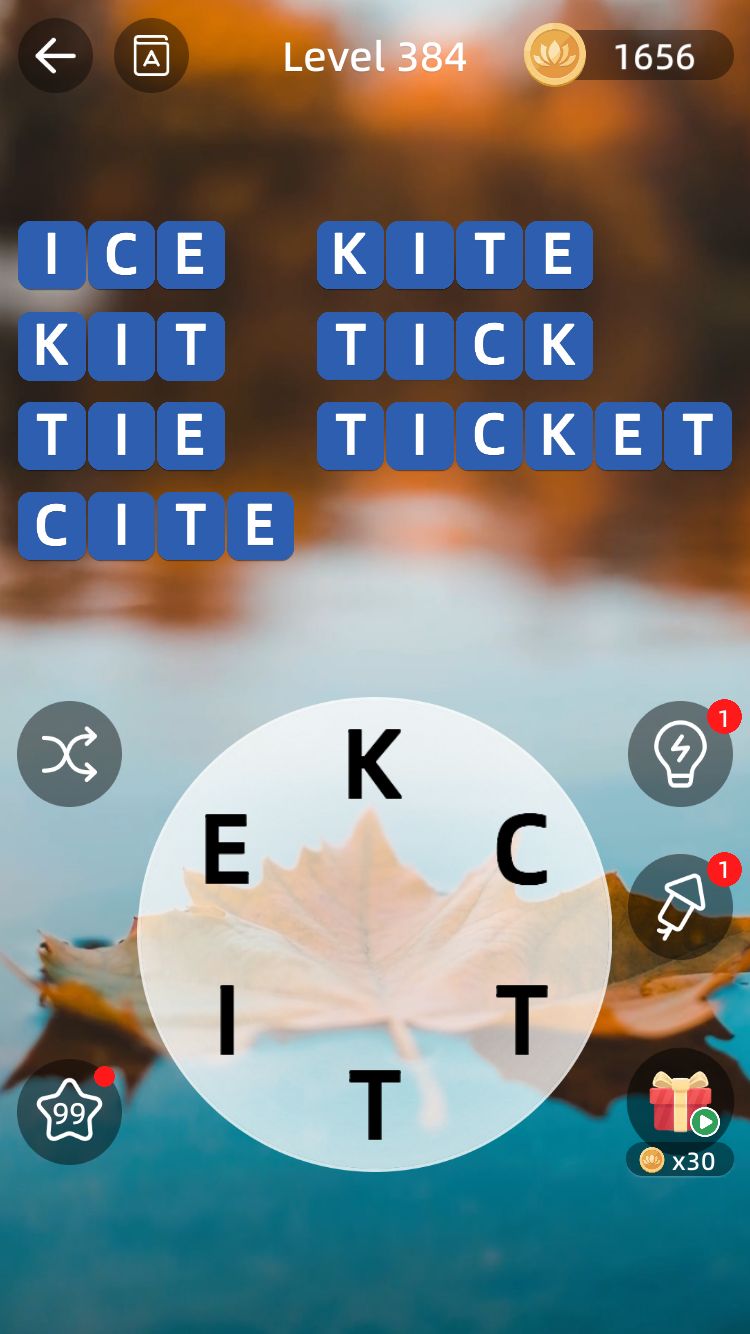Screen dimensions: 750x1334
Task: Use the rocket hint booster
Action: coord(680,907)
